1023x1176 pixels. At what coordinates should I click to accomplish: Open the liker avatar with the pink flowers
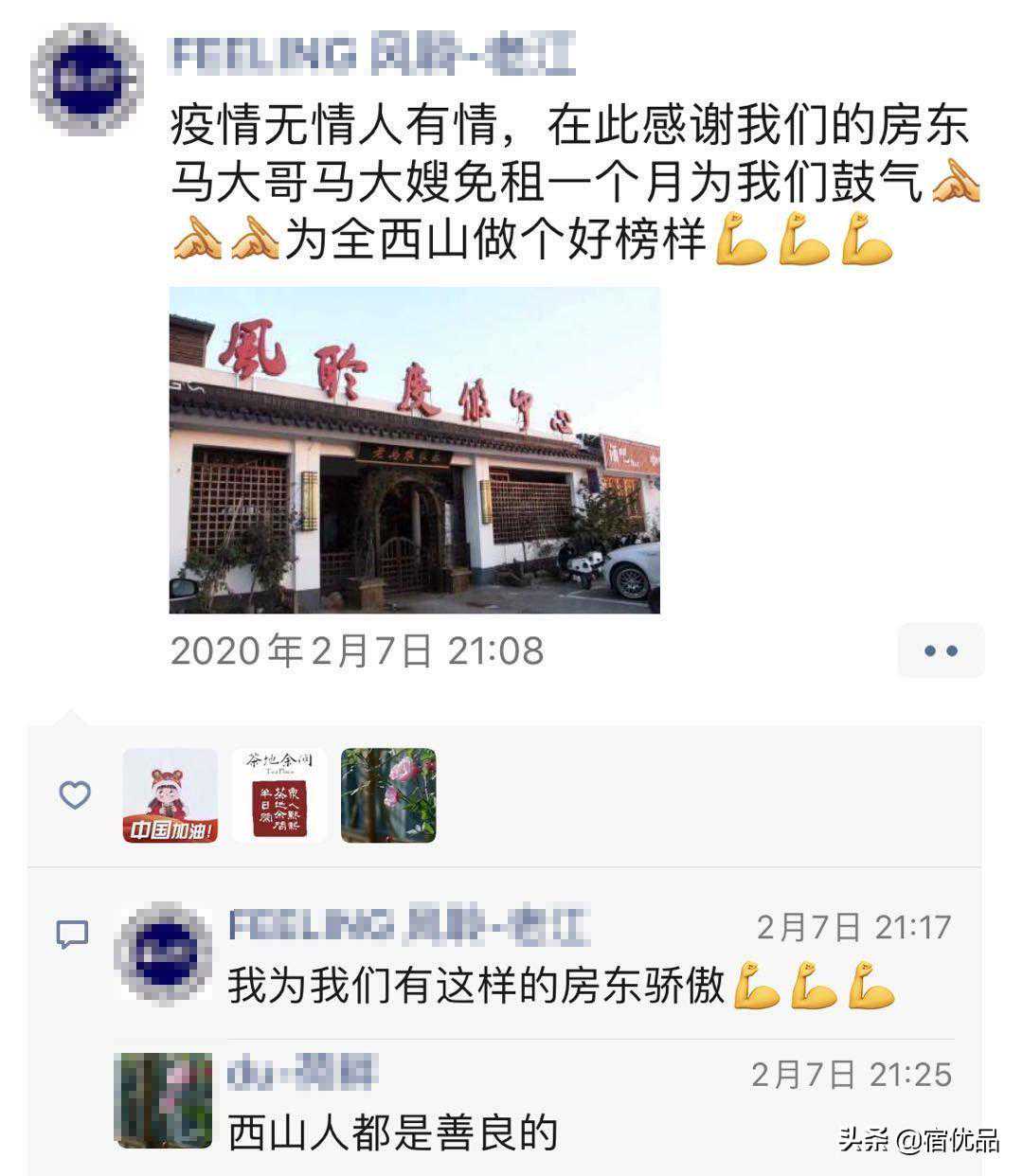[388, 795]
